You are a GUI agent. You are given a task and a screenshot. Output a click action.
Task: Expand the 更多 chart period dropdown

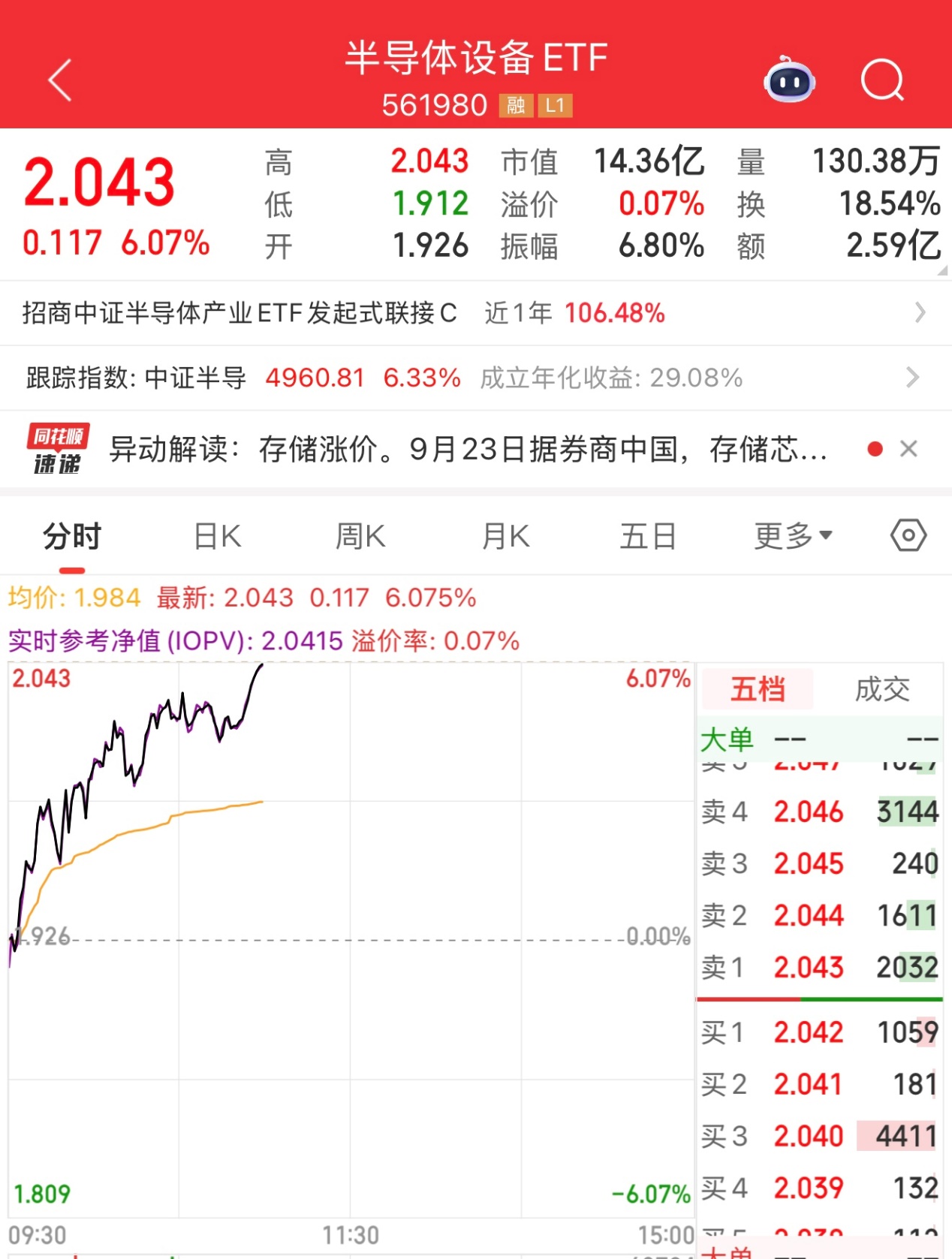(x=793, y=537)
